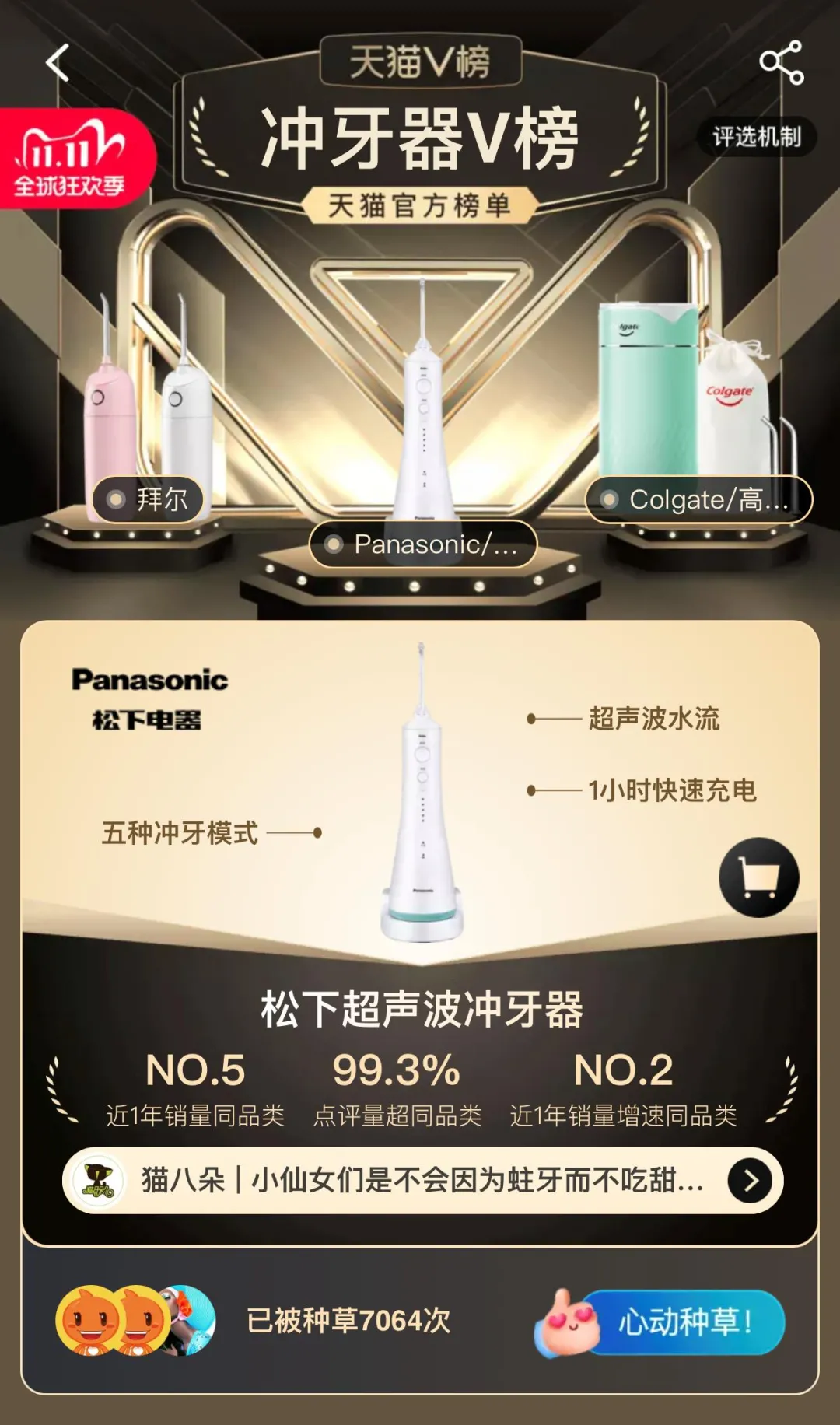Select the 拜尔 product on the podium

(x=149, y=499)
